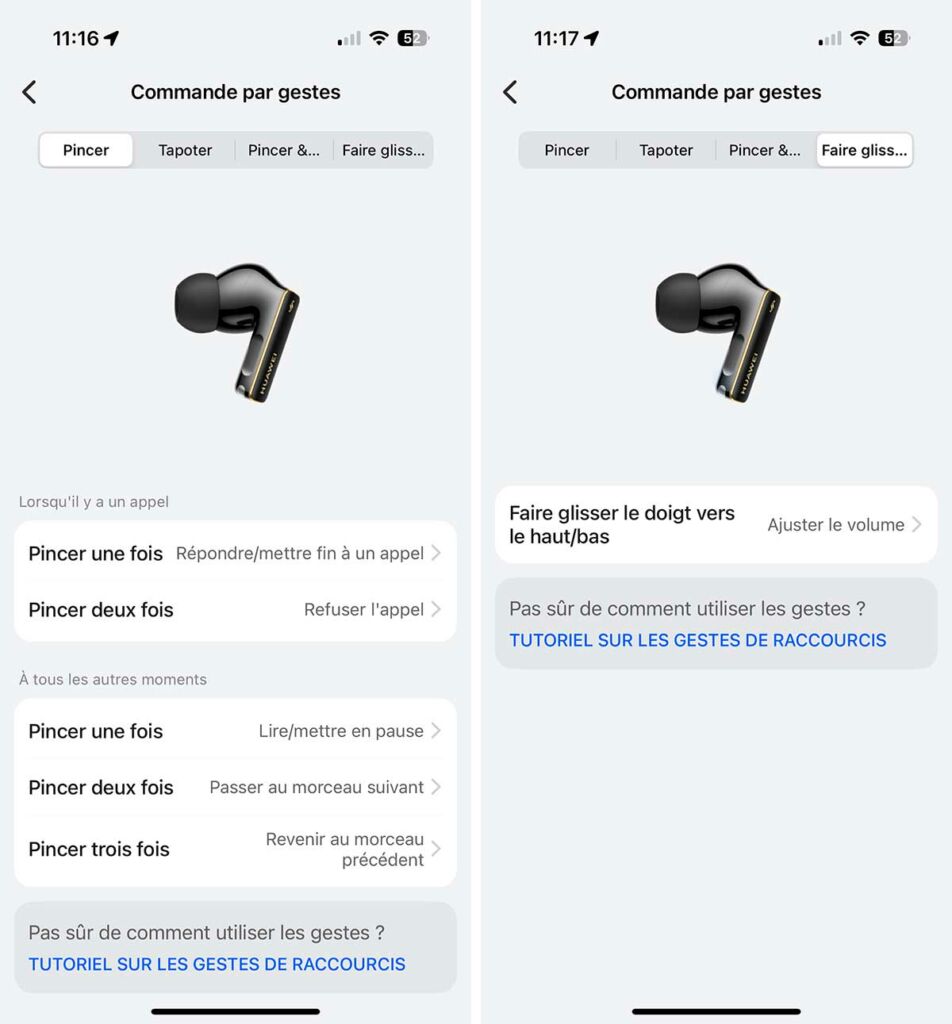Open Pincer une fois Lire/mettre en pause row

pos(235,731)
